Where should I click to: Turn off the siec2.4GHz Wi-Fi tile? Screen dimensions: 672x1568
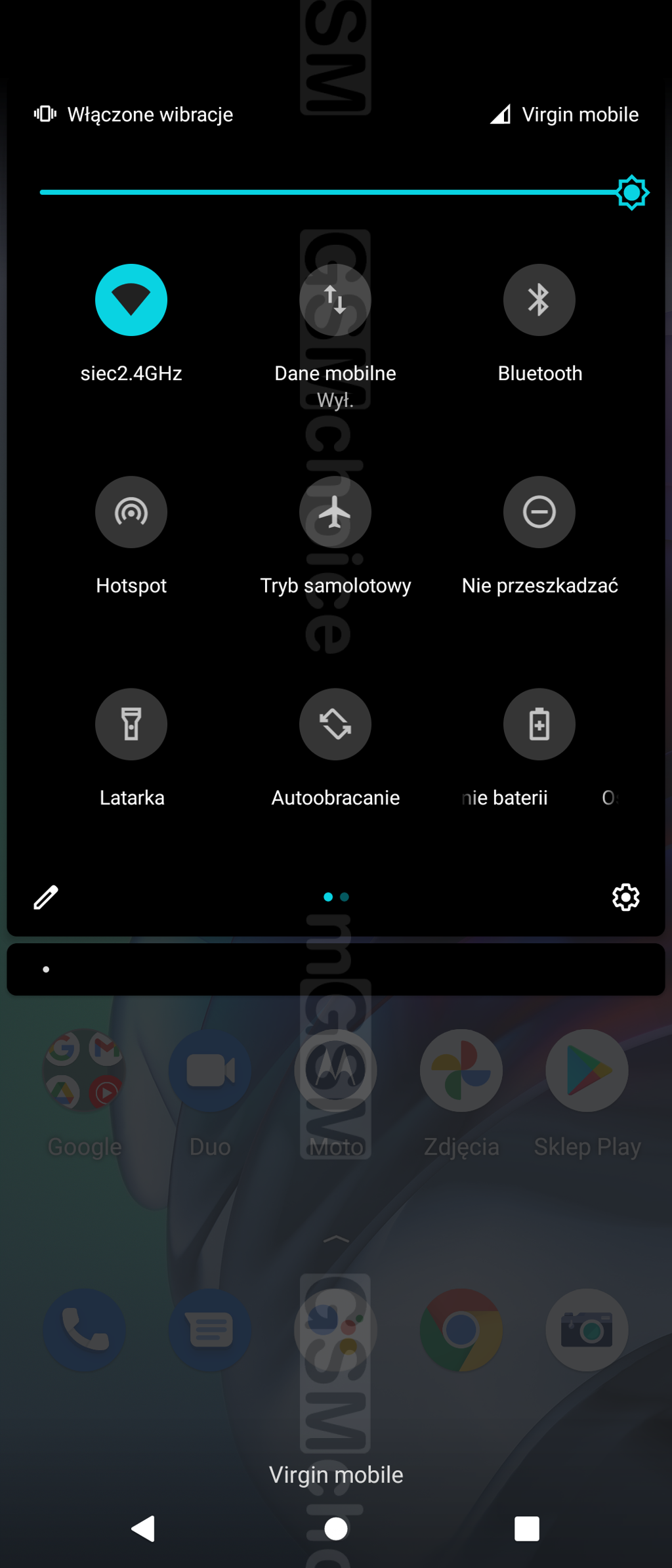(x=131, y=300)
